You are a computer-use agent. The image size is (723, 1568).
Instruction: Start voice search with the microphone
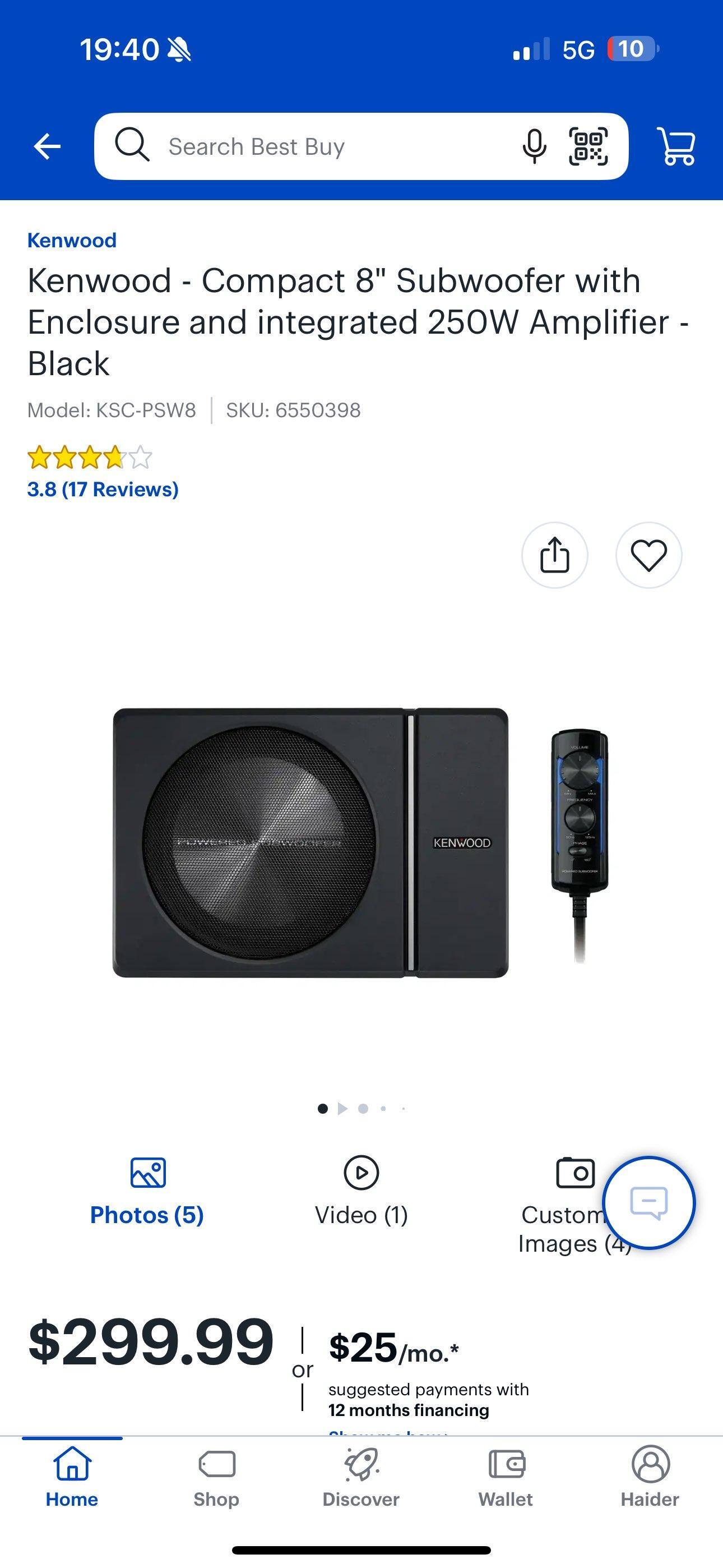click(534, 147)
